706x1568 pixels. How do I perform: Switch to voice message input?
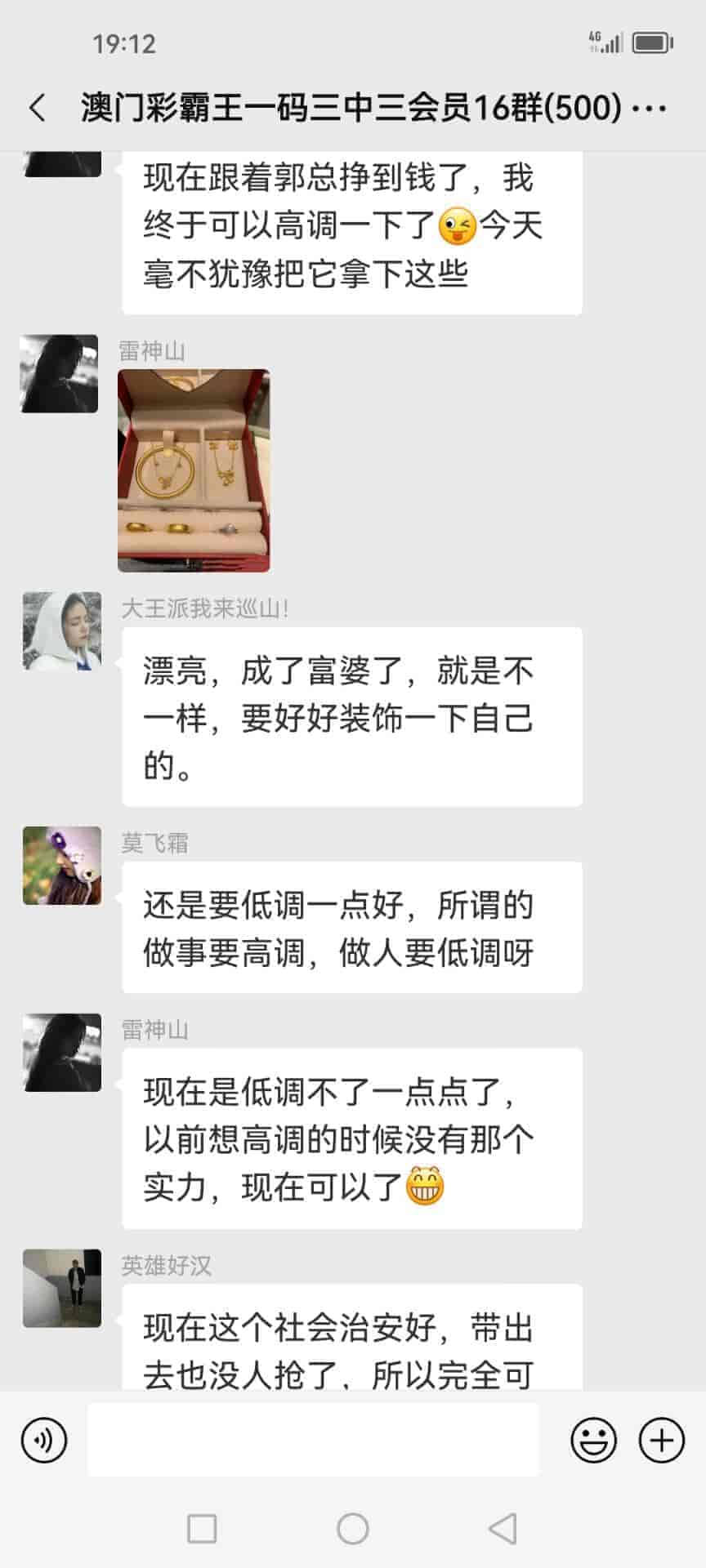[44, 1440]
